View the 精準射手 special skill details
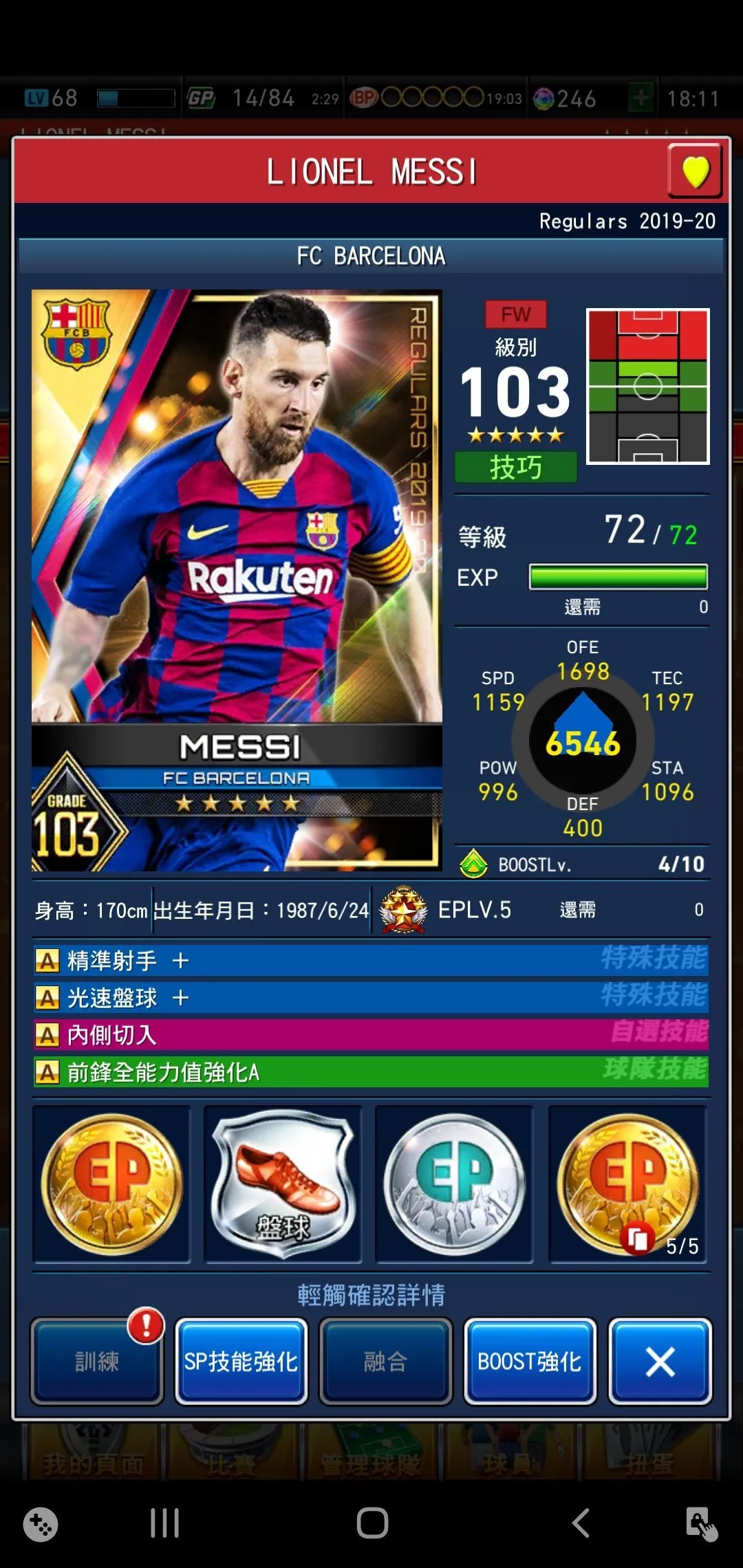 (370, 961)
